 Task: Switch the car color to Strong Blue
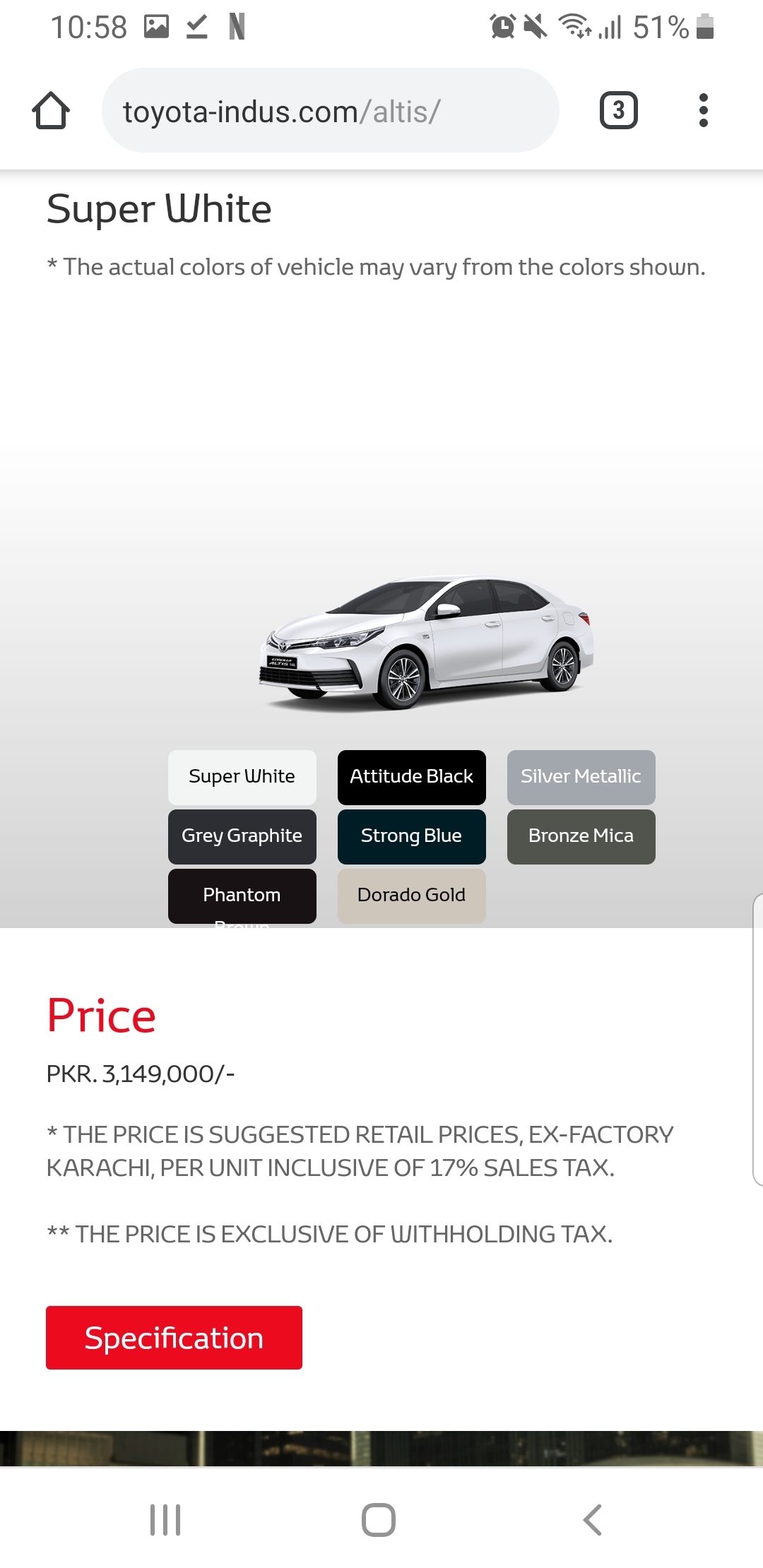[411, 836]
